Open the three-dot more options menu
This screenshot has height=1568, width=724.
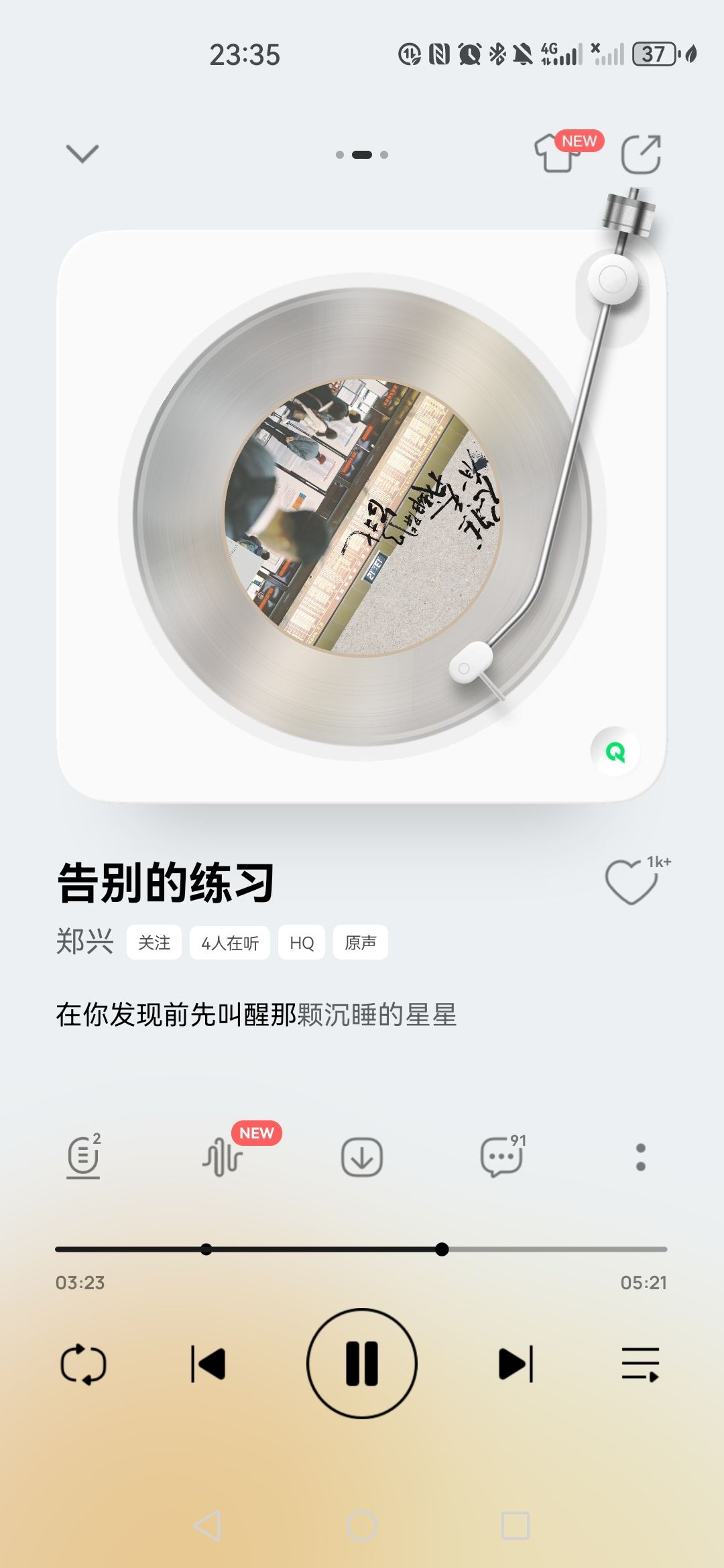[641, 1157]
